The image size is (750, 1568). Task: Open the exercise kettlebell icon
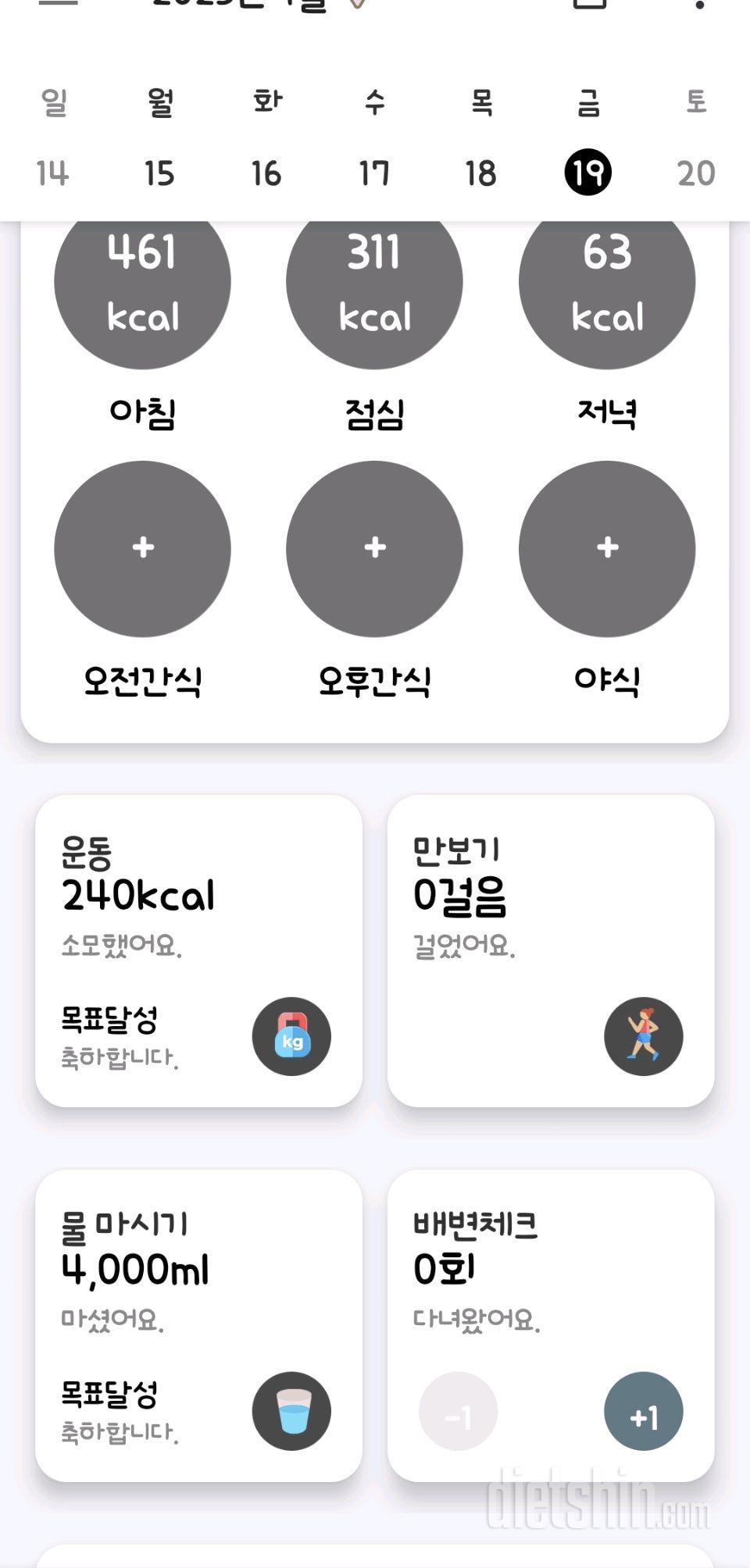pyautogui.click(x=291, y=1036)
